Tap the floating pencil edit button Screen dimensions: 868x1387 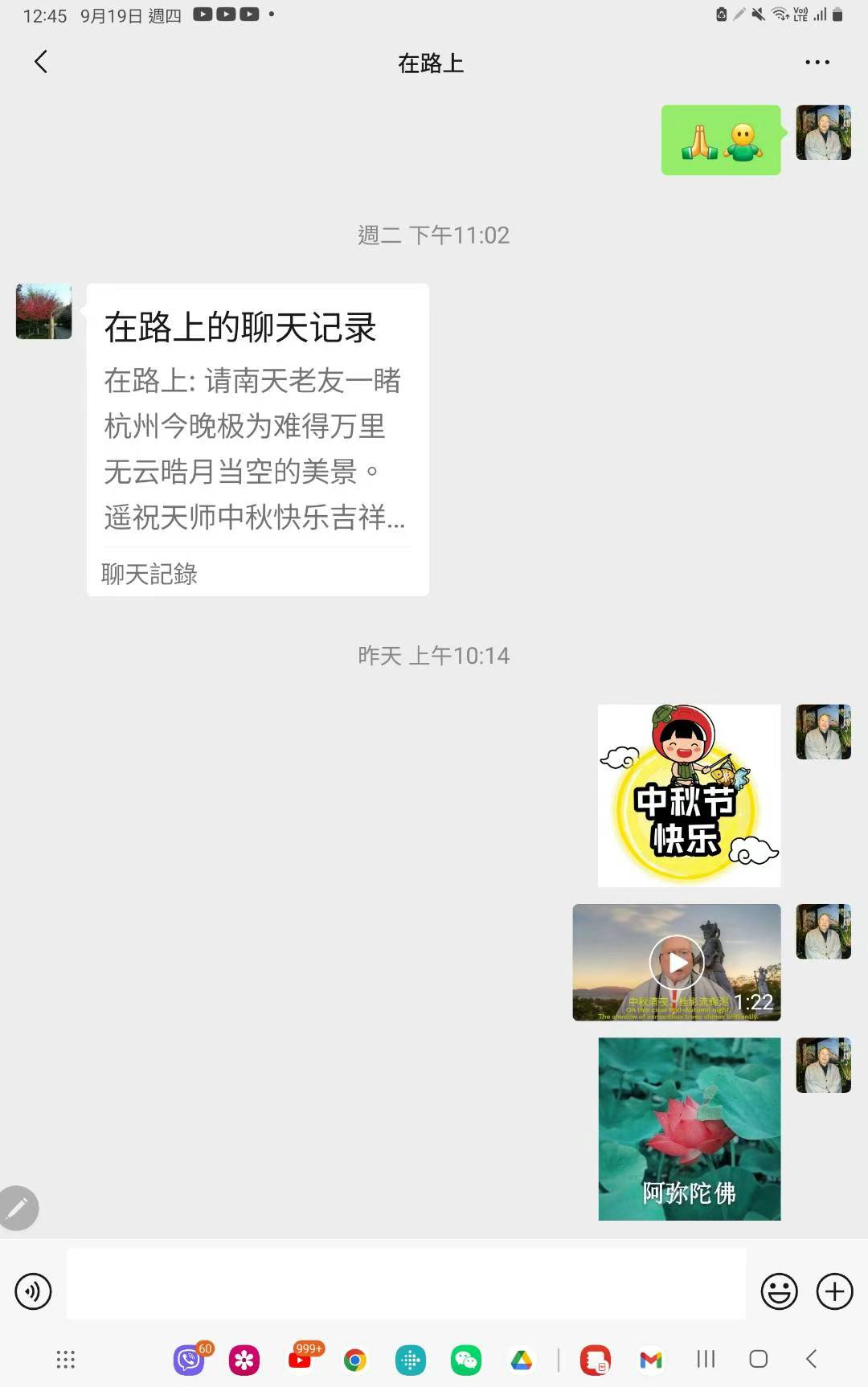18,1207
